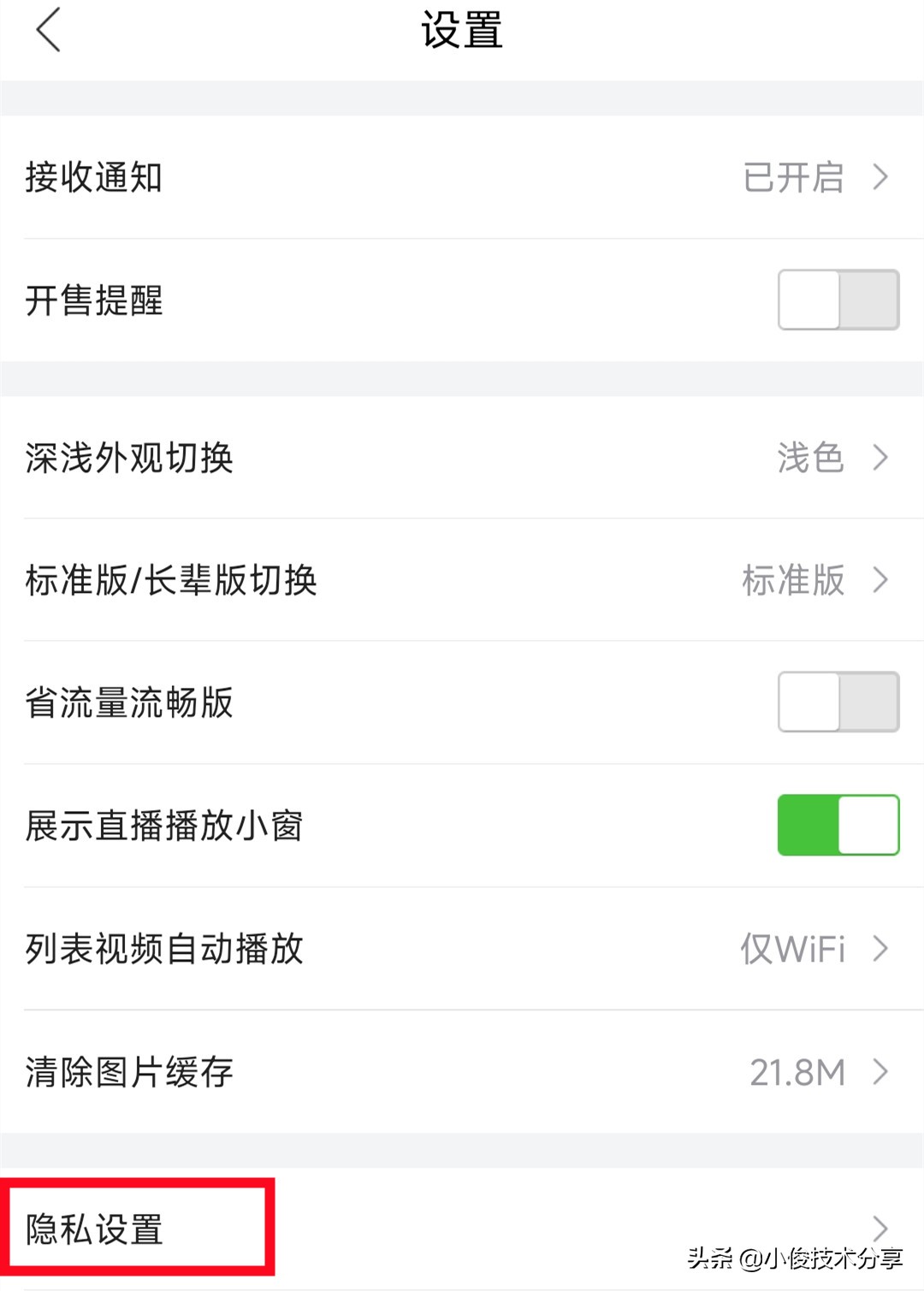Click the 仅WiFi autoplay value
The image size is (924, 1291).
pyautogui.click(x=791, y=949)
